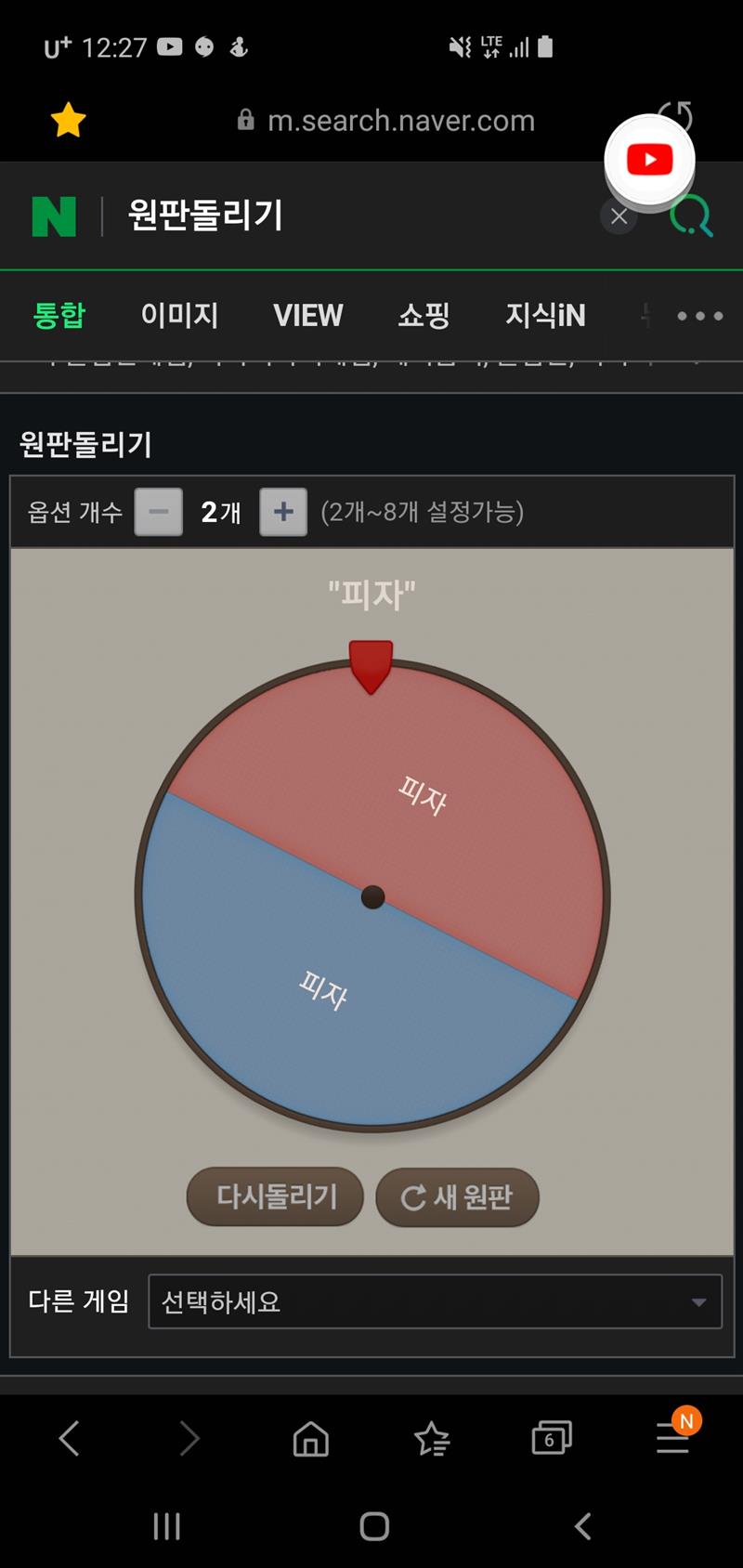Increase option count with plus button
This screenshot has height=1568, width=743.
[x=283, y=512]
